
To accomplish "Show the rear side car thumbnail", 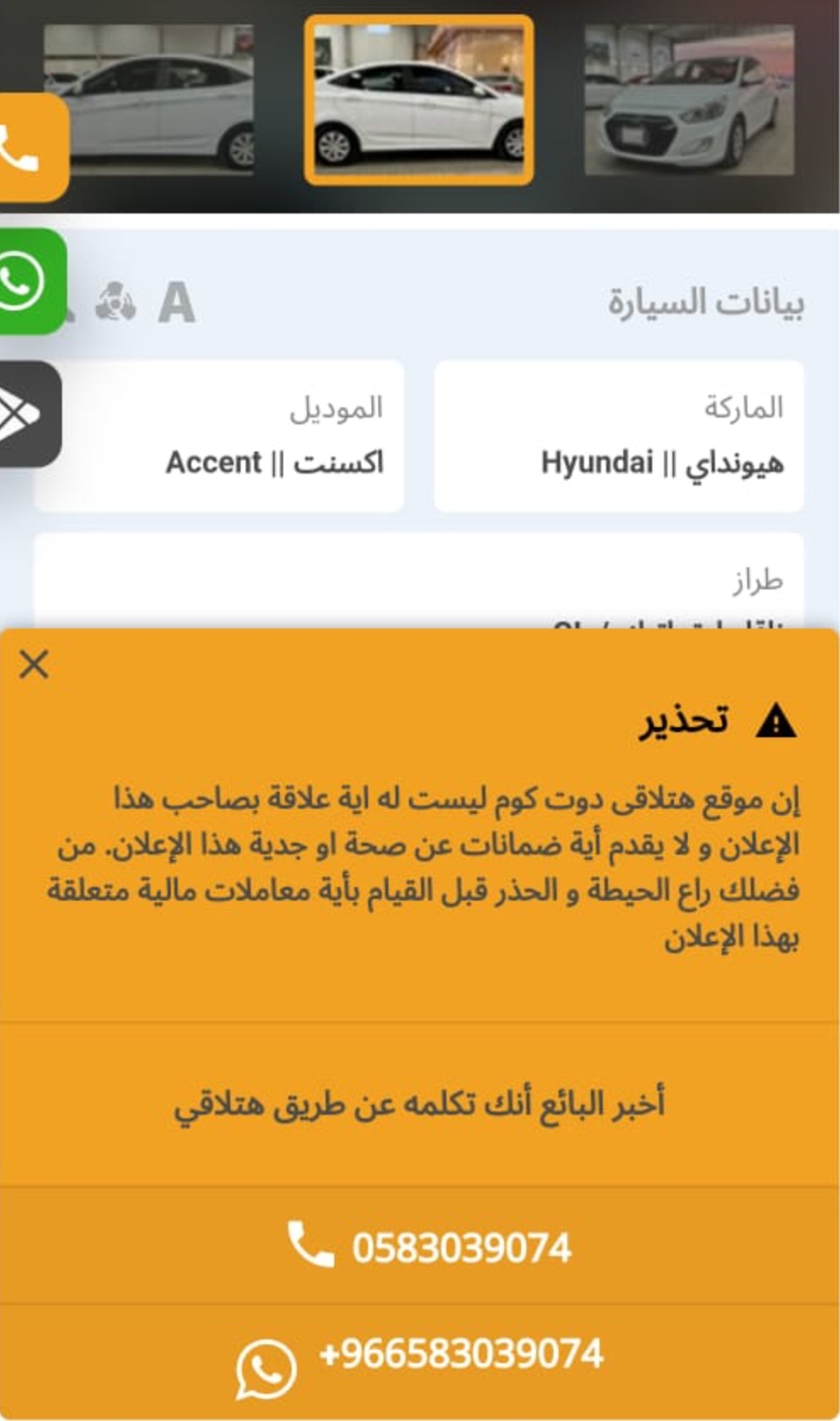I will click(149, 99).
